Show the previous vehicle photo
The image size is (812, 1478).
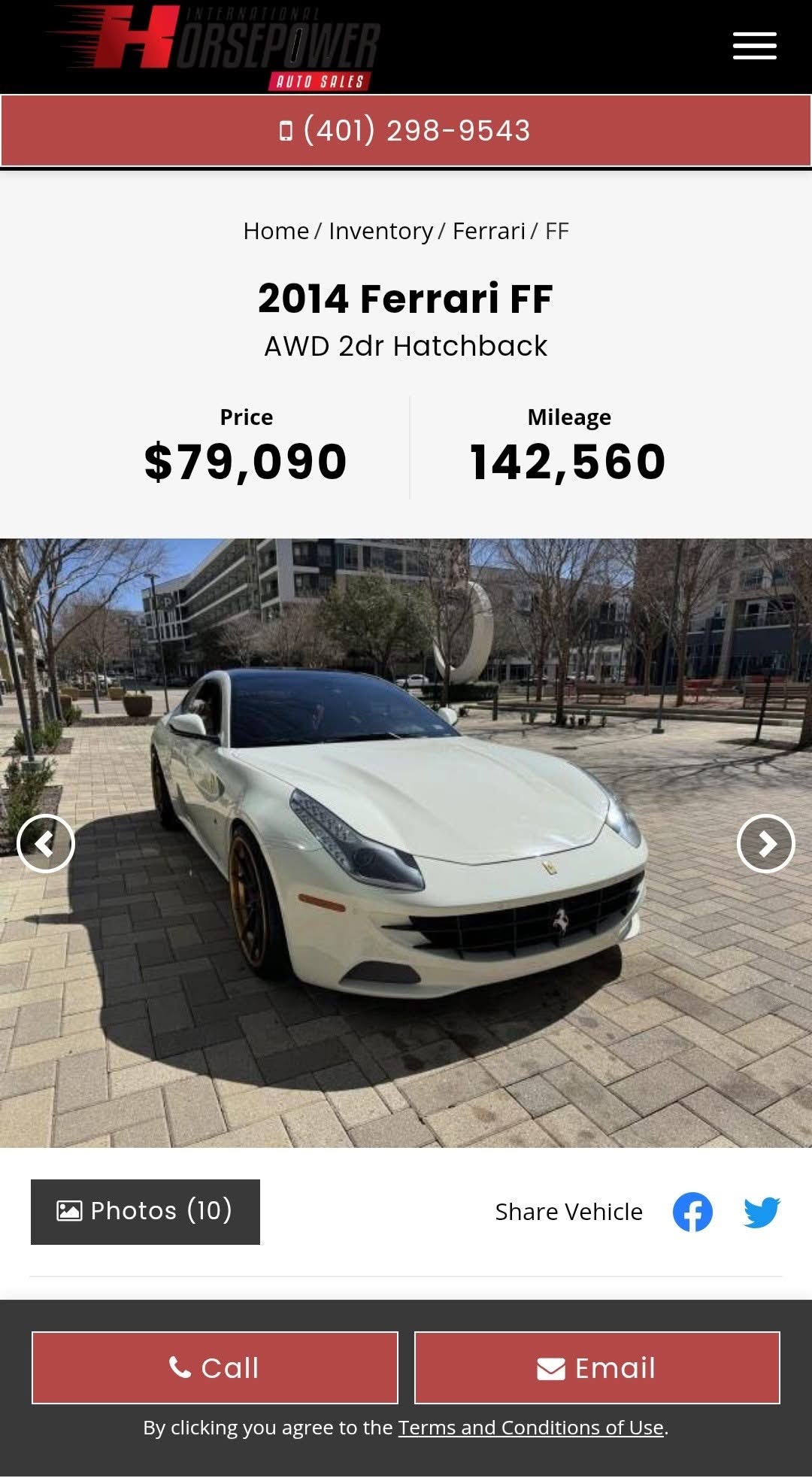(x=46, y=843)
